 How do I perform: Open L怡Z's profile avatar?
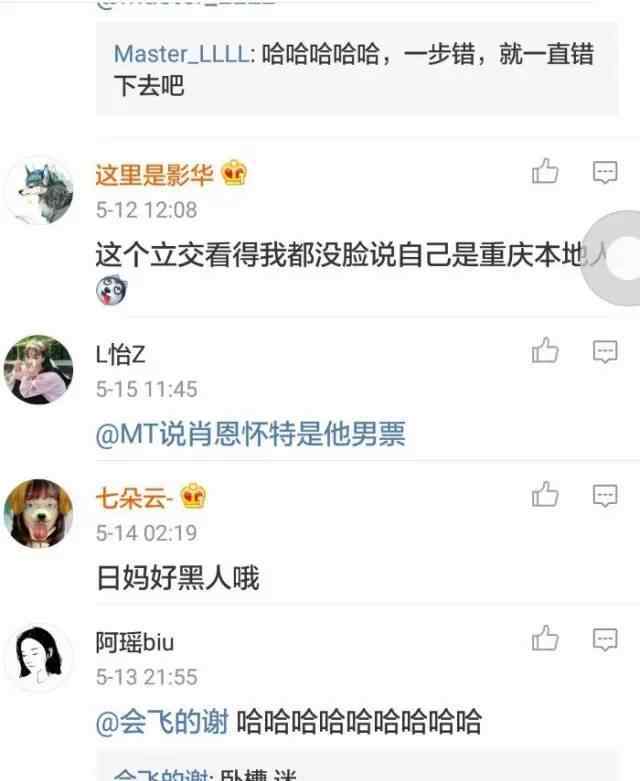(39, 368)
